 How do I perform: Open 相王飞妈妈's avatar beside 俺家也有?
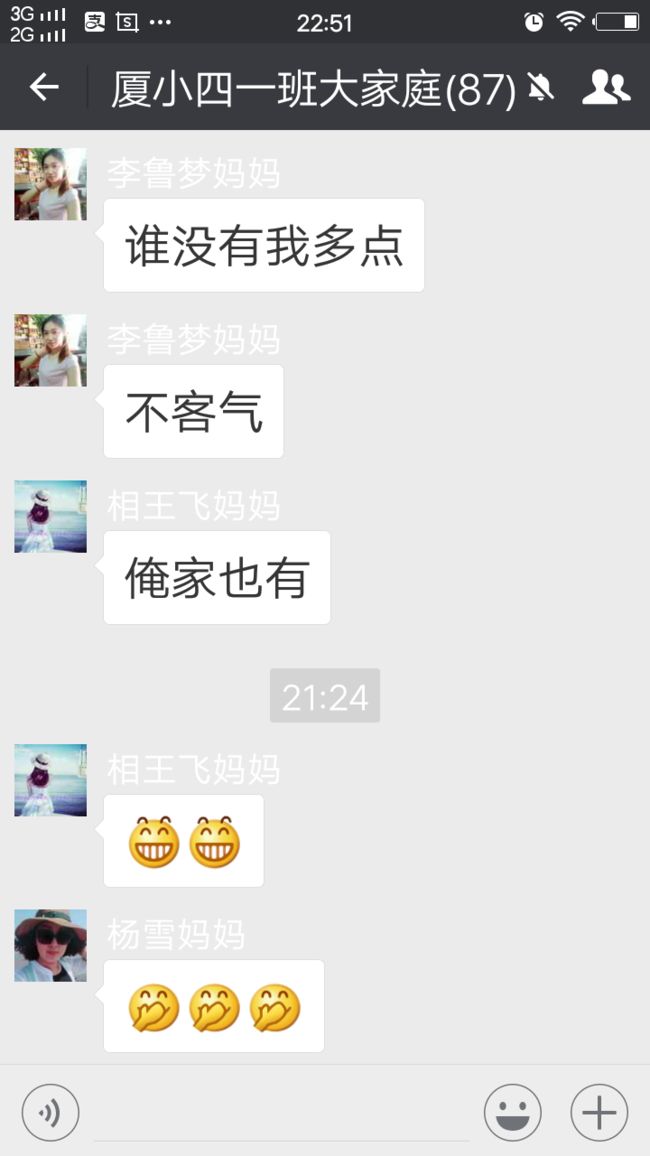(x=50, y=517)
